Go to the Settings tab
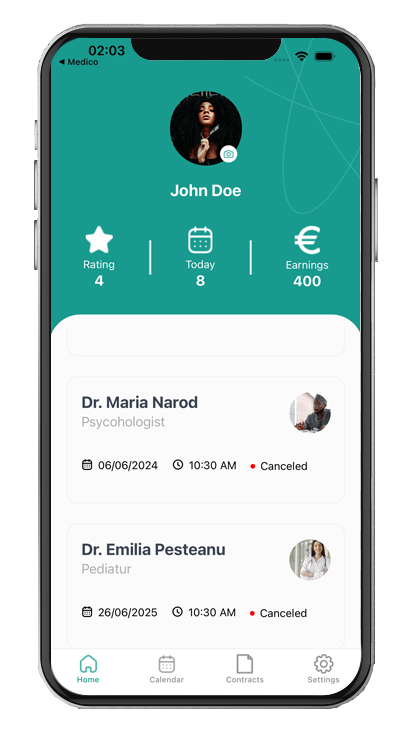This screenshot has height=735, width=409. click(x=323, y=669)
